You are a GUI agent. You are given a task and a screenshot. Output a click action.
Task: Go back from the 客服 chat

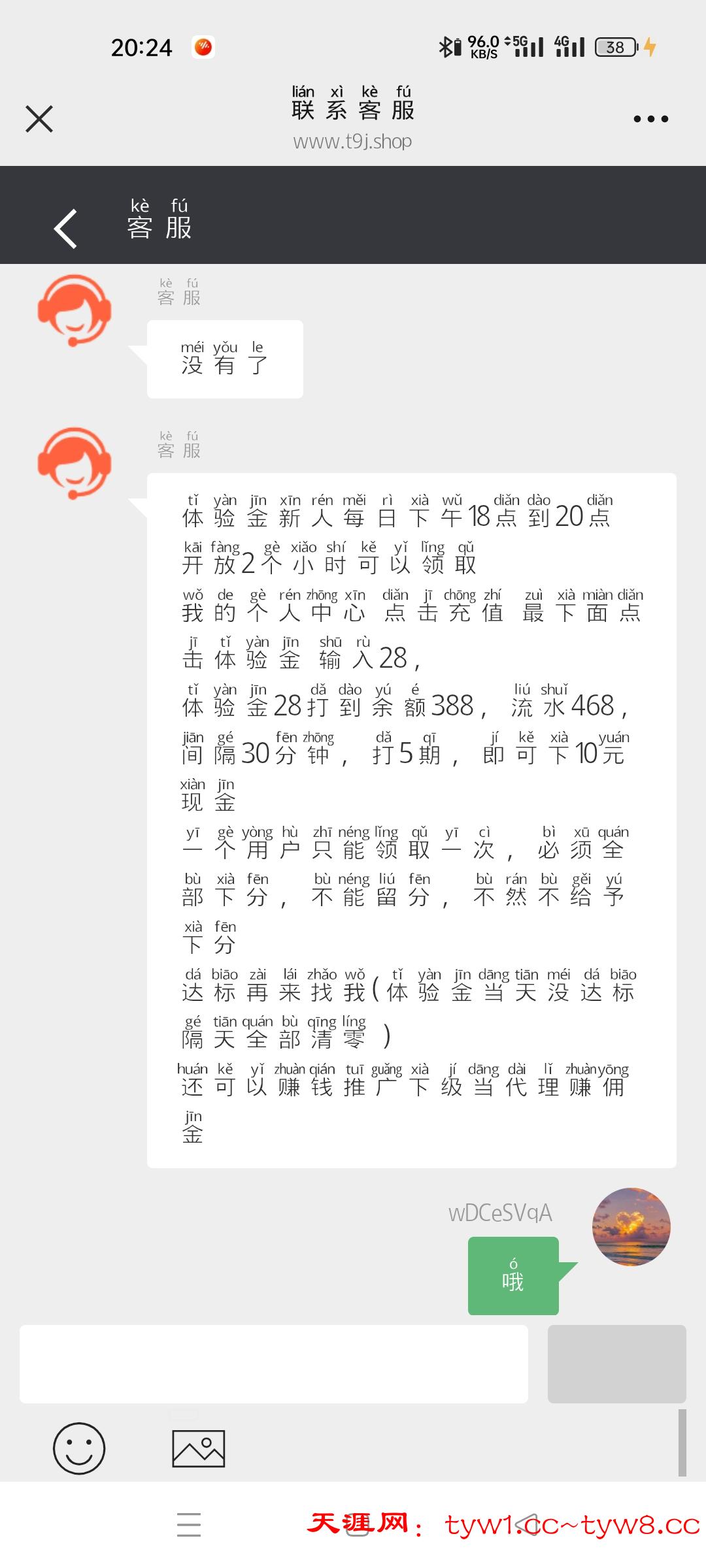coord(66,229)
